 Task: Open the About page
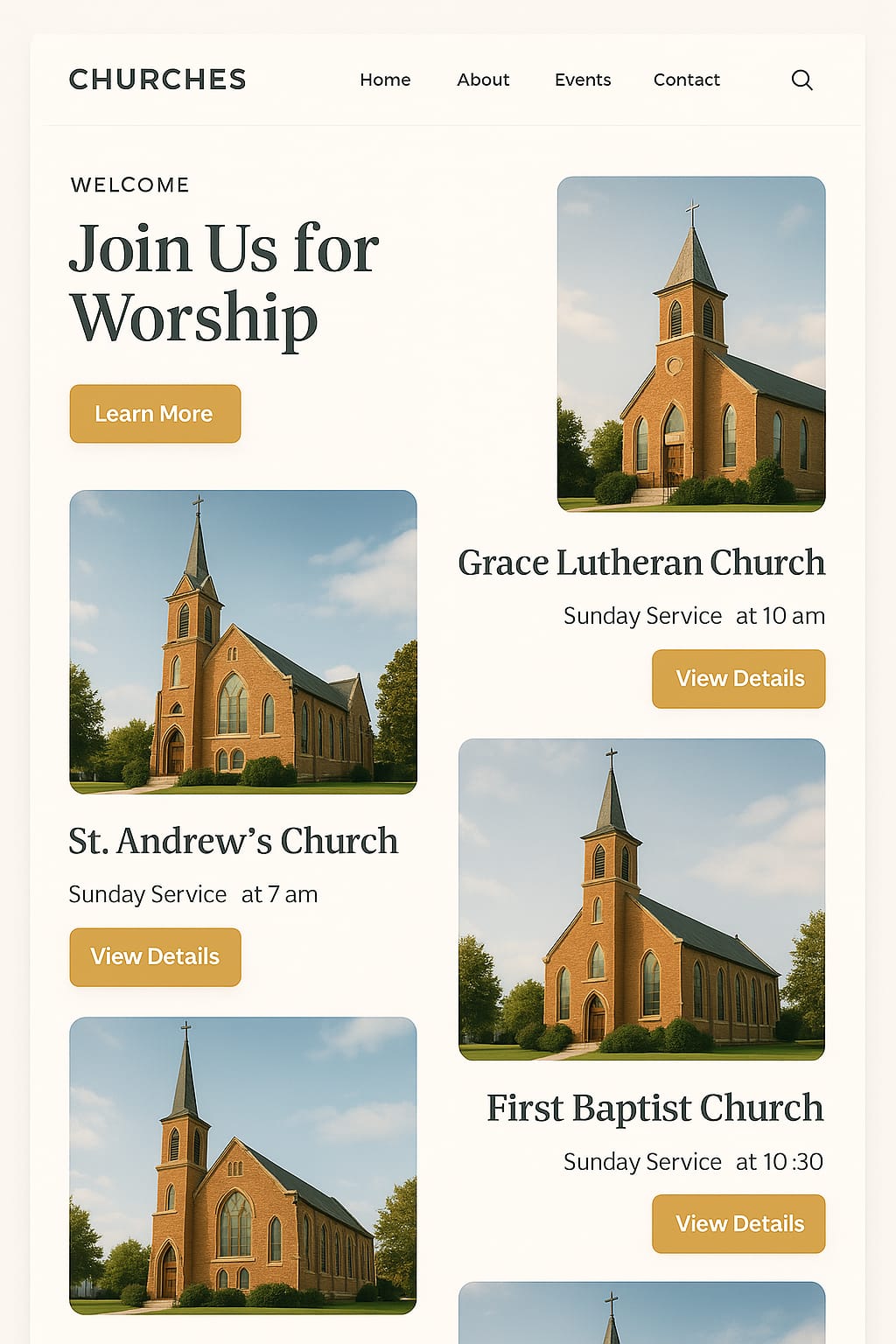pyautogui.click(x=483, y=80)
